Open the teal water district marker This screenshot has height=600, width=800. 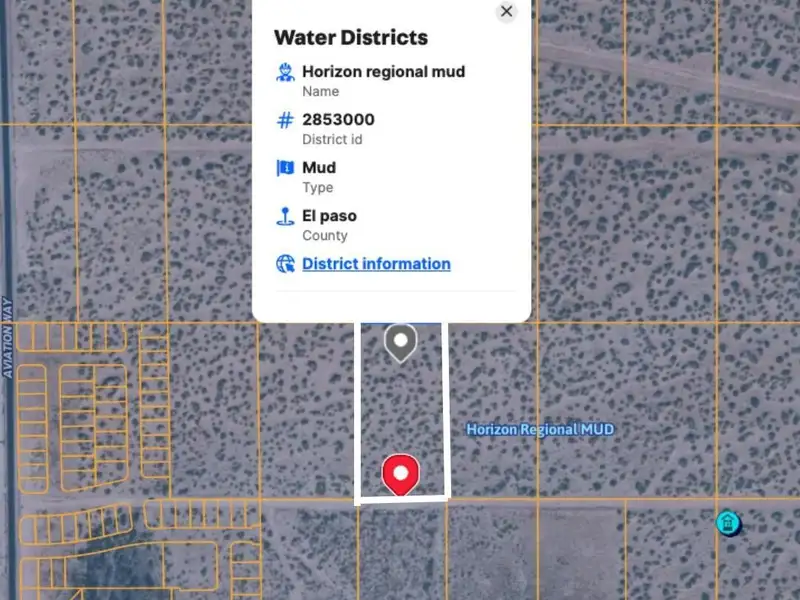(729, 522)
